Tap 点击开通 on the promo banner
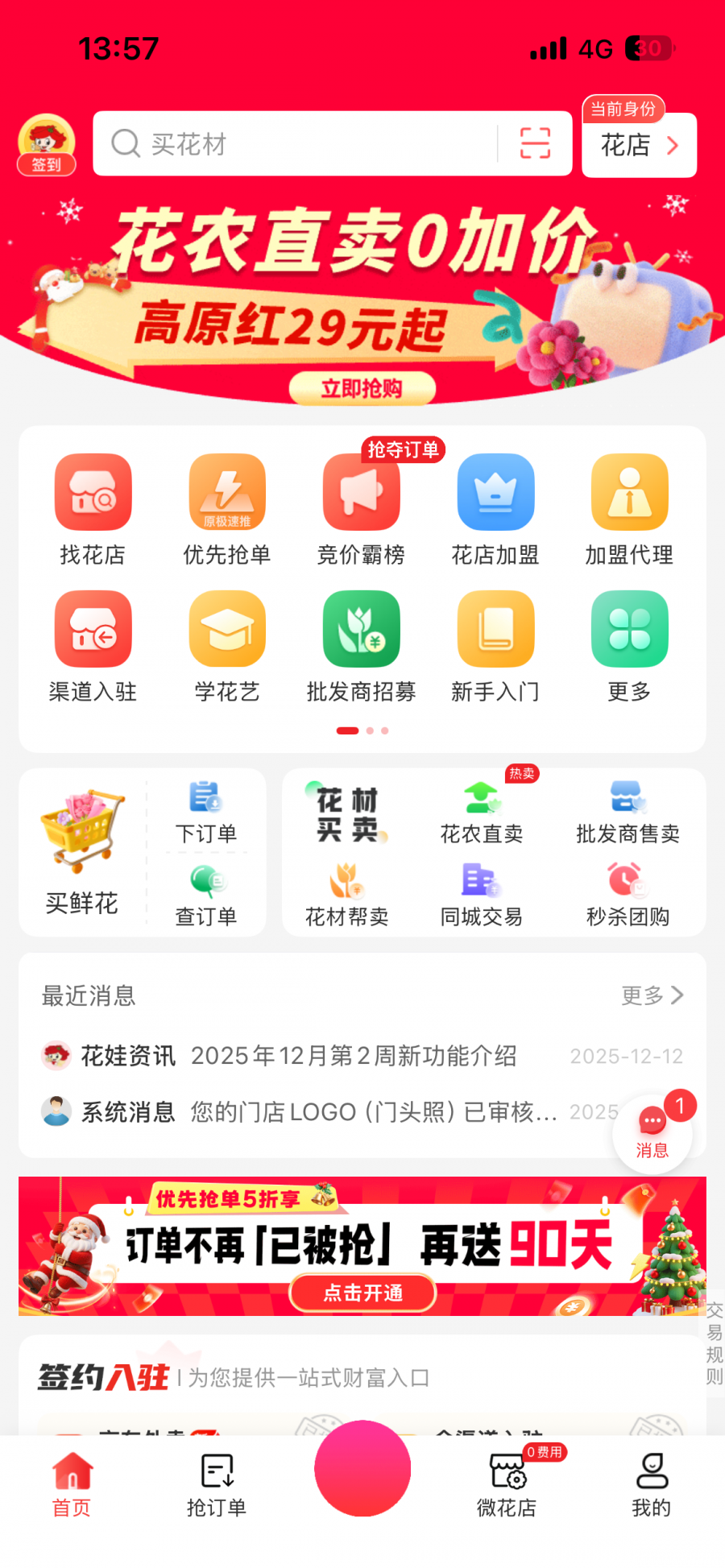The height and width of the screenshot is (1568, 725). (x=362, y=1293)
